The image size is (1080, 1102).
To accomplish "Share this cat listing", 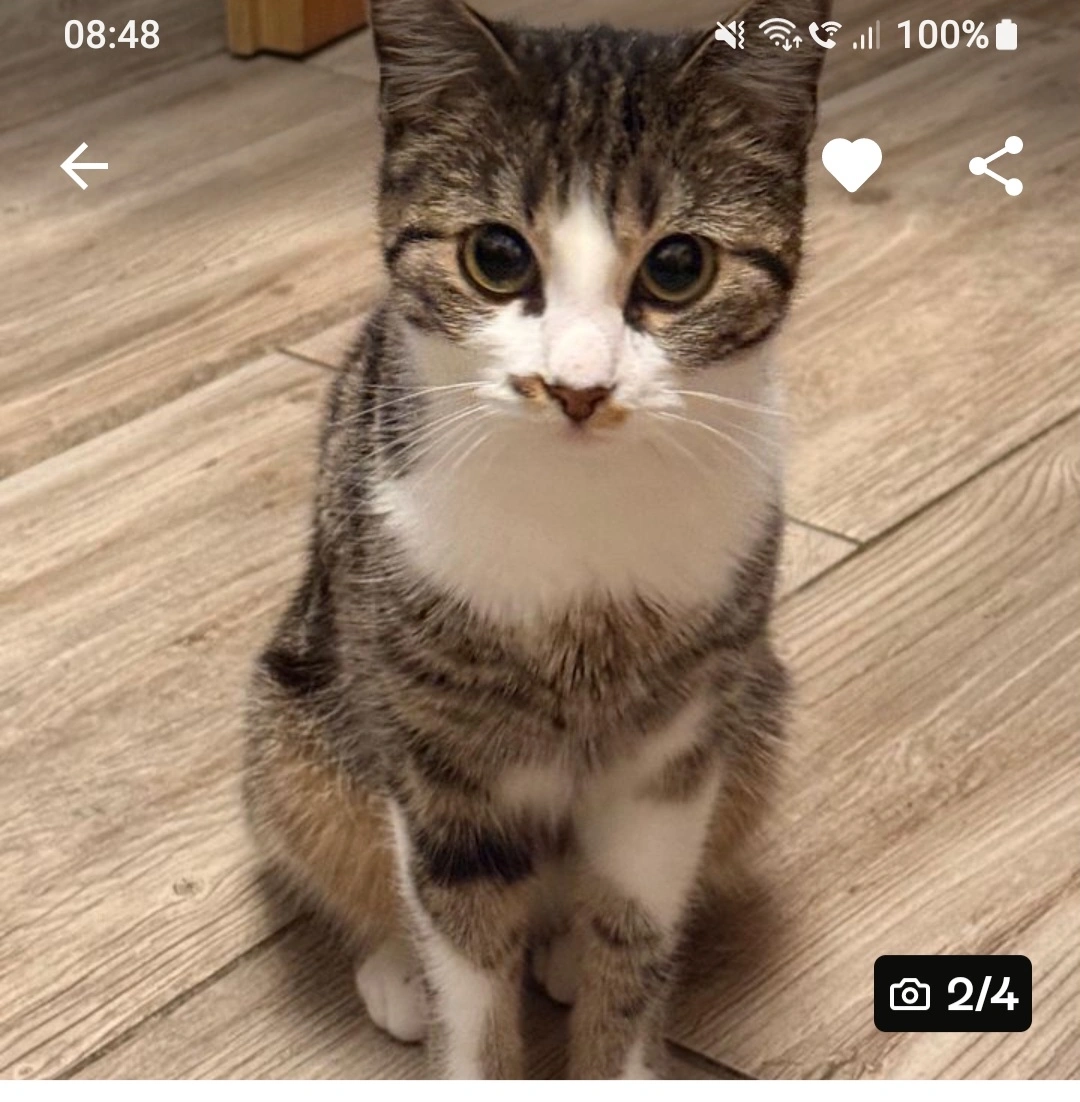I will pos(996,166).
